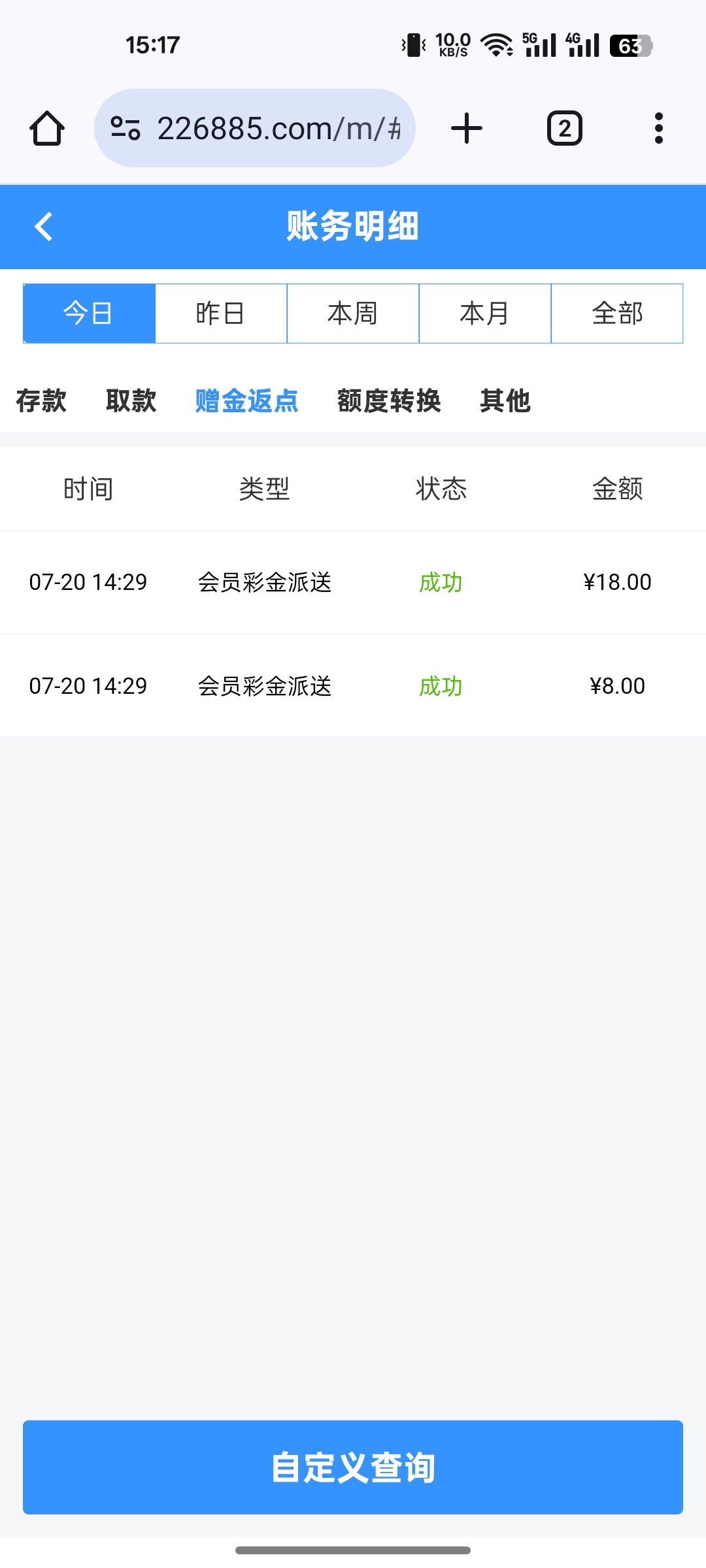Open the browser home page
Screen dimensions: 706x1568
click(47, 128)
